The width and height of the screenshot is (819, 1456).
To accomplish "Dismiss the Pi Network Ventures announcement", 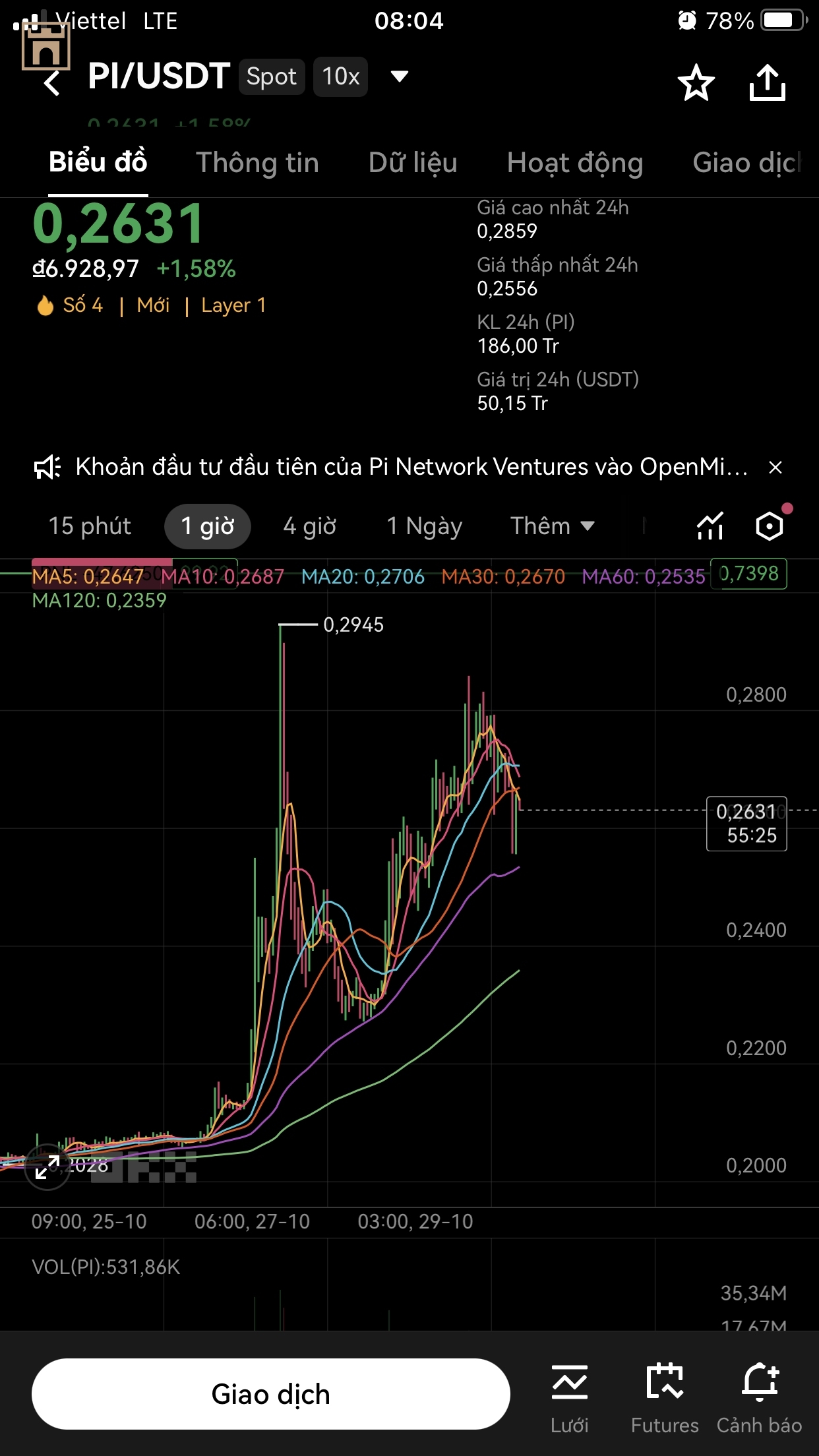I will pyautogui.click(x=775, y=468).
